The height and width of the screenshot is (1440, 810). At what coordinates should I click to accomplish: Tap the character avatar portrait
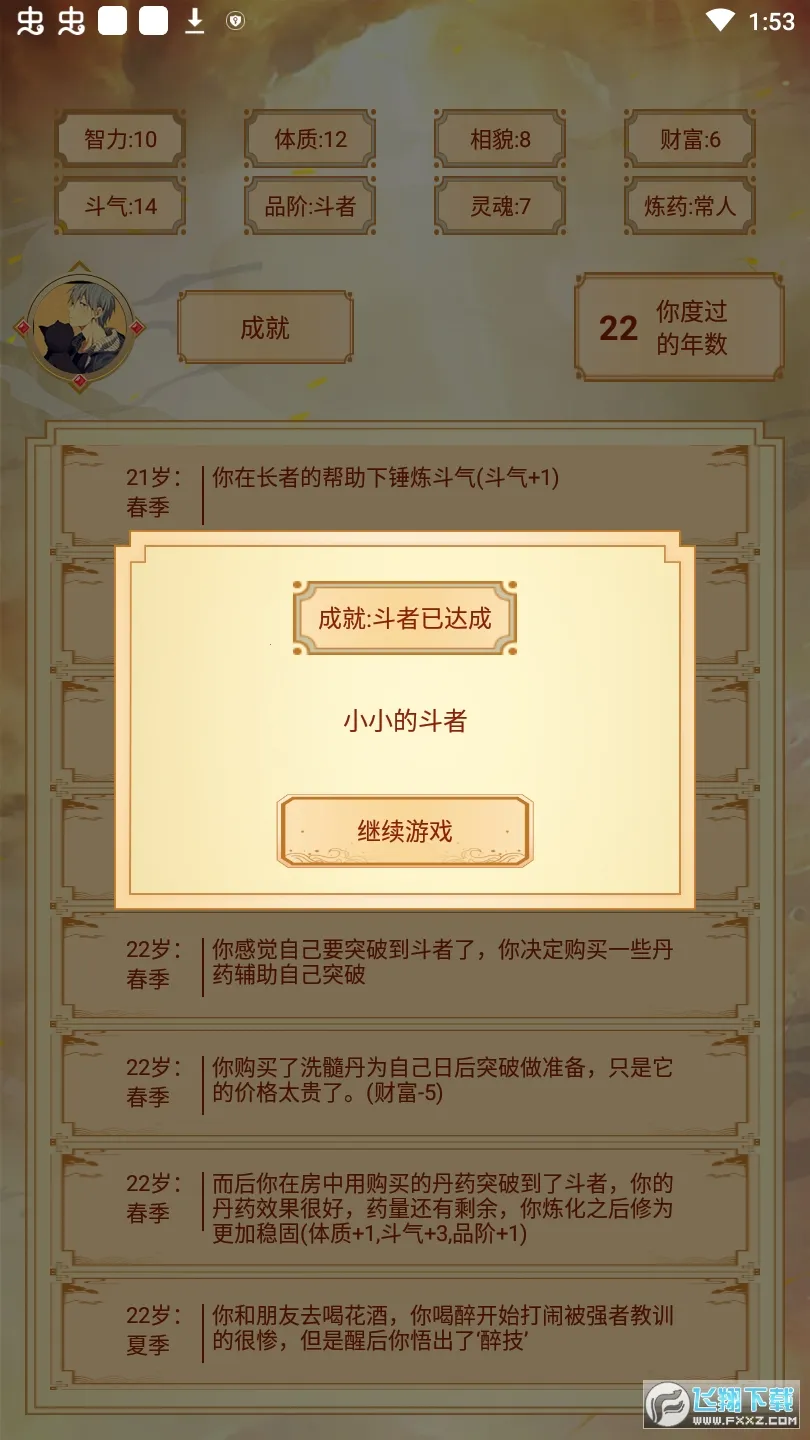(79, 330)
